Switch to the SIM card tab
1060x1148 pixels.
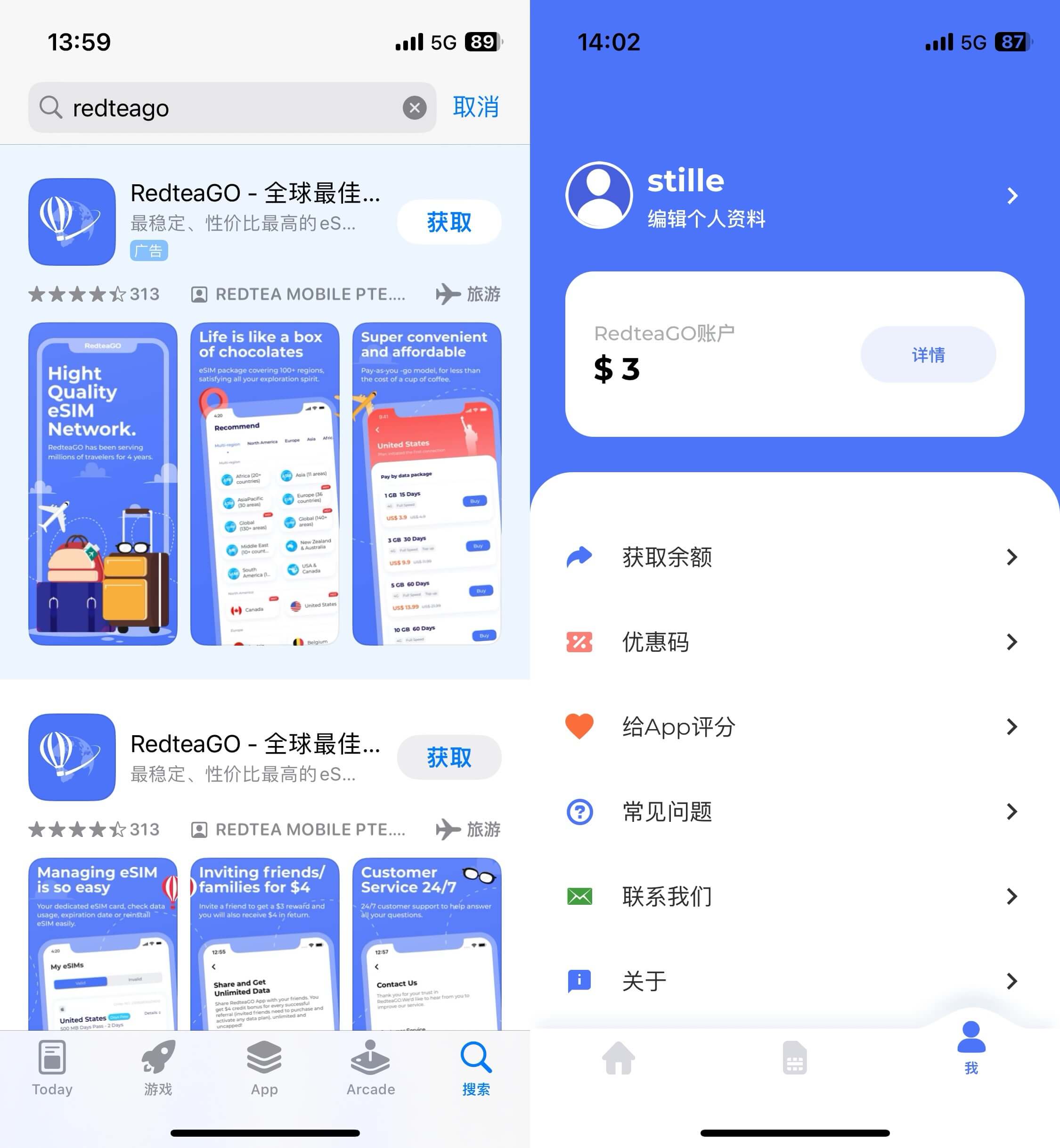pos(794,1058)
